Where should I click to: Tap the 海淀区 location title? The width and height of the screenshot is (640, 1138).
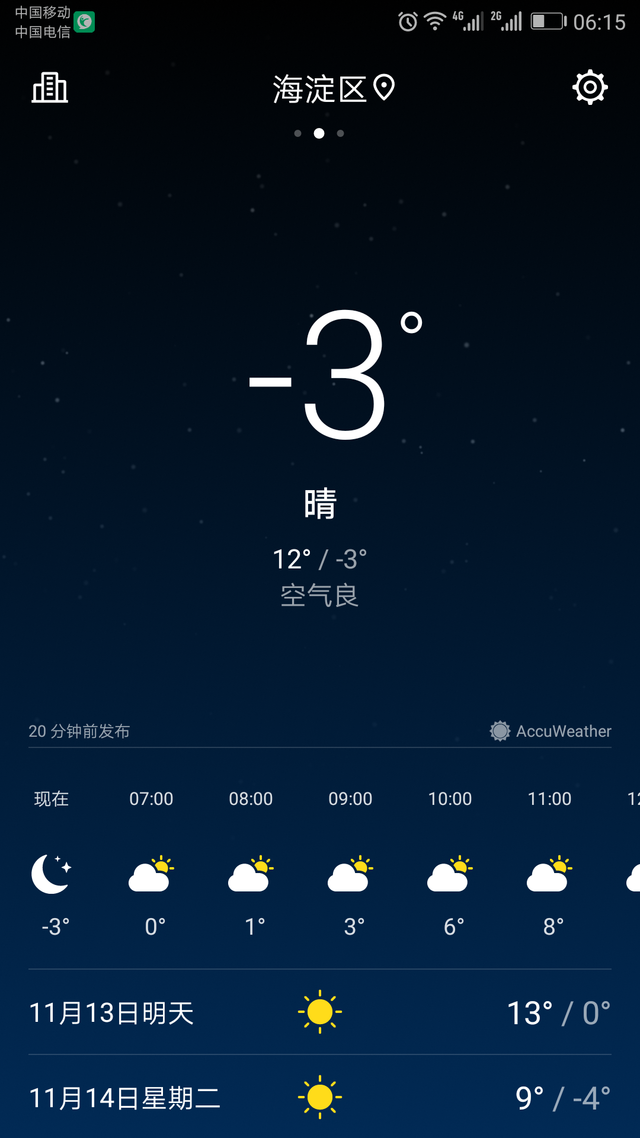pyautogui.click(x=334, y=89)
